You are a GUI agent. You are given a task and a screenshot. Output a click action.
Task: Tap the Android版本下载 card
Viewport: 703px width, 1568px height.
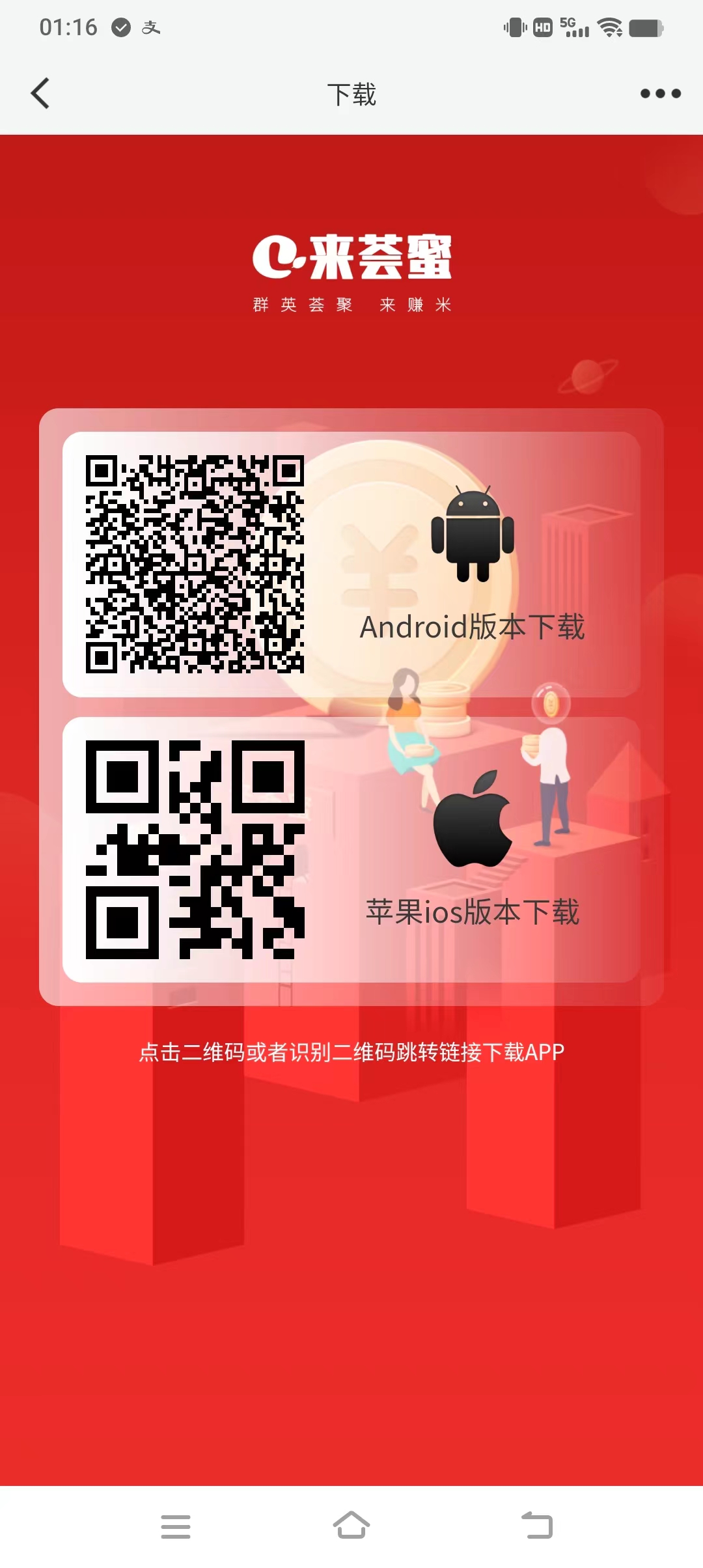click(x=351, y=564)
